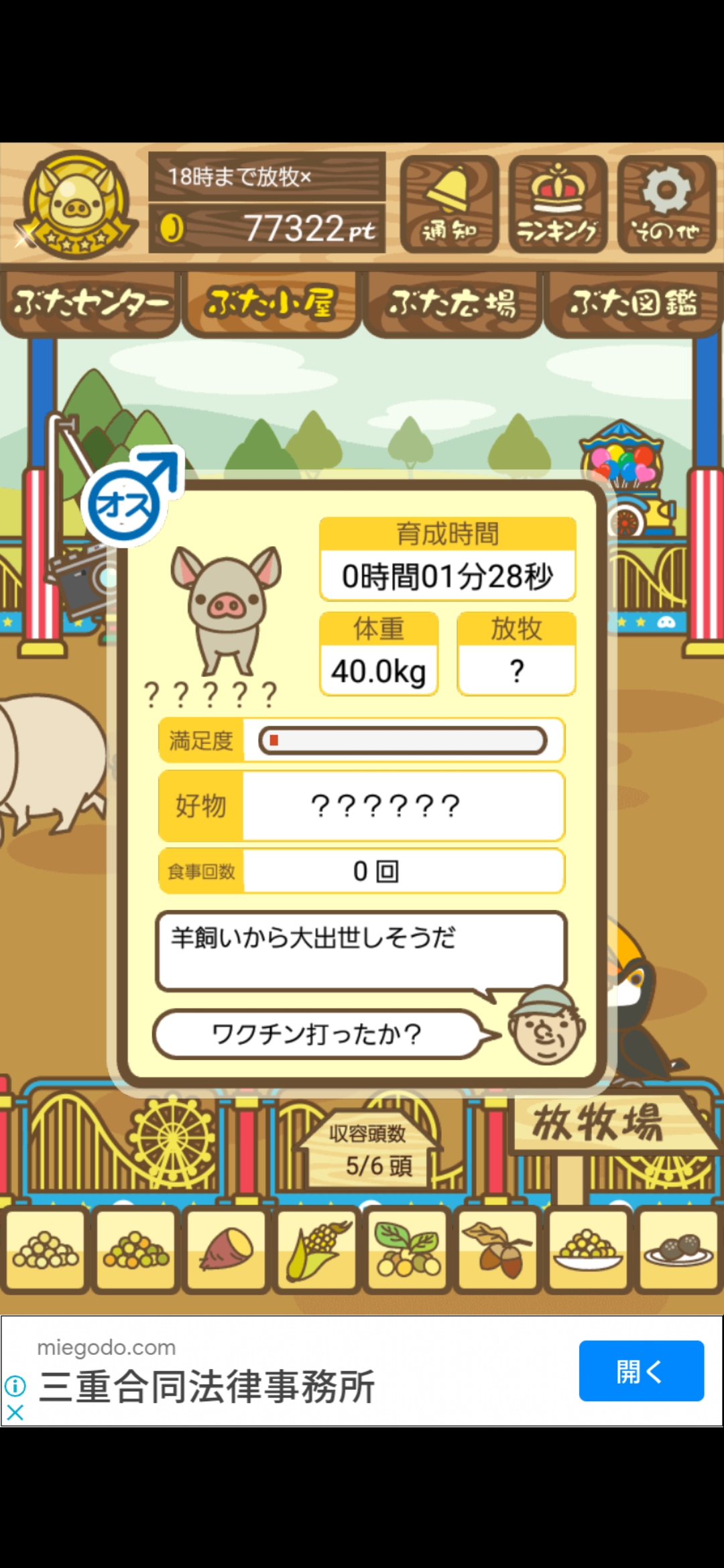Viewport: 724px width, 1568px height.
Task: Select the corn feed
Action: tap(317, 1250)
